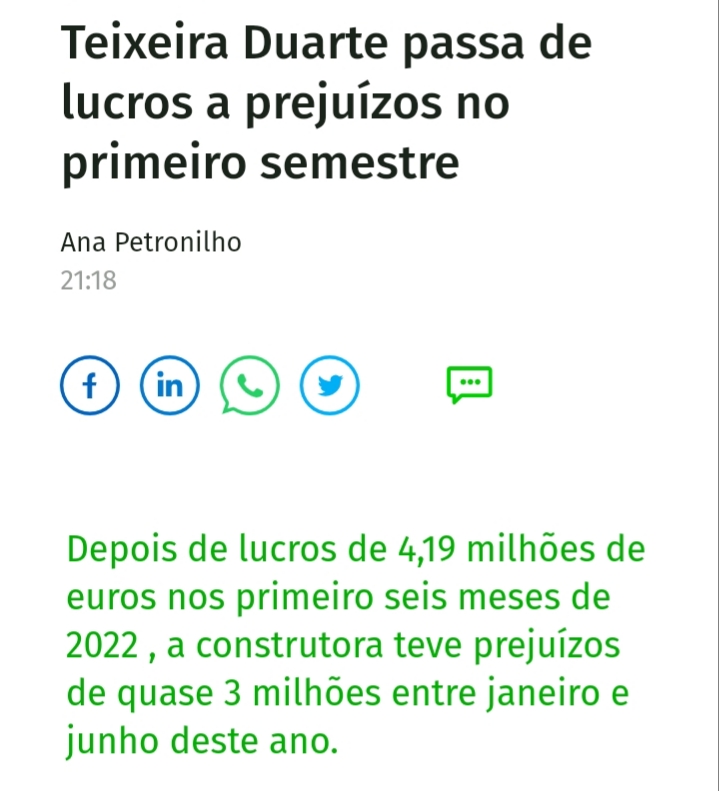Share the article on LinkedIn
719x791 pixels.
coord(170,386)
